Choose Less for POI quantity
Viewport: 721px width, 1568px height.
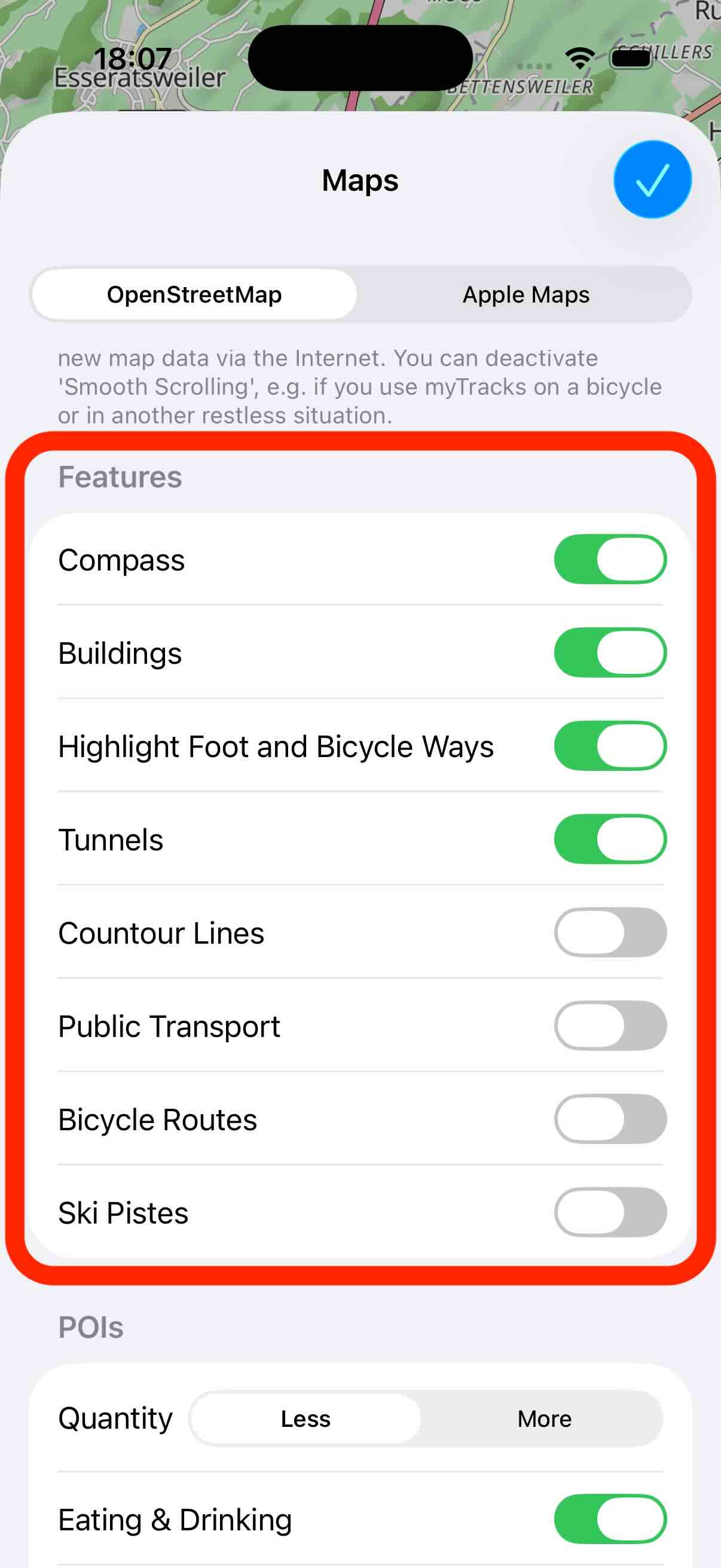point(305,1418)
